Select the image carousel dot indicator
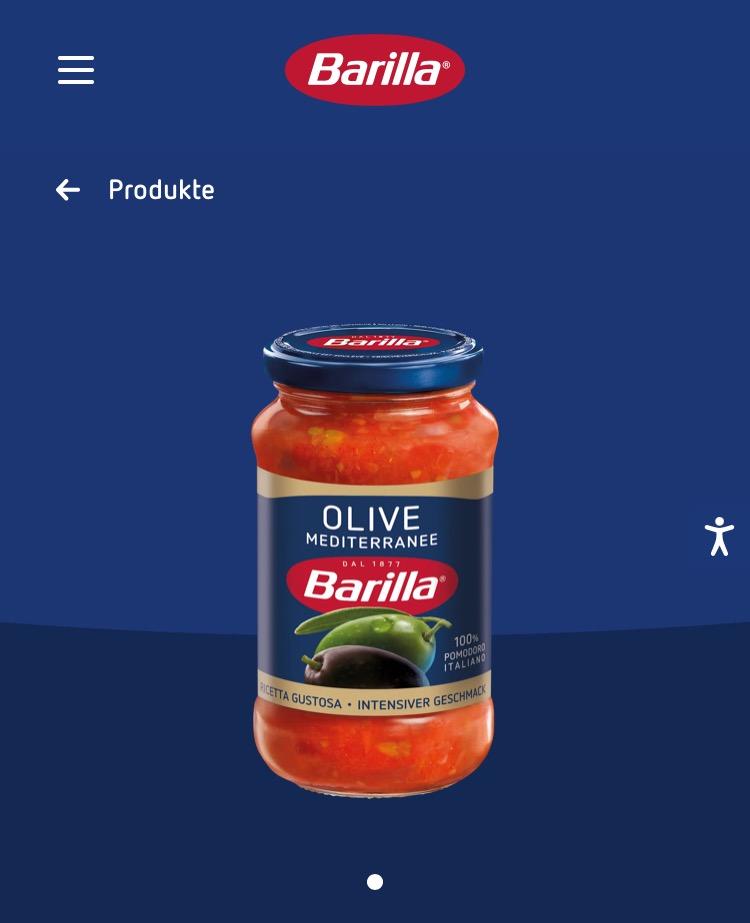The height and width of the screenshot is (923, 750). click(375, 882)
